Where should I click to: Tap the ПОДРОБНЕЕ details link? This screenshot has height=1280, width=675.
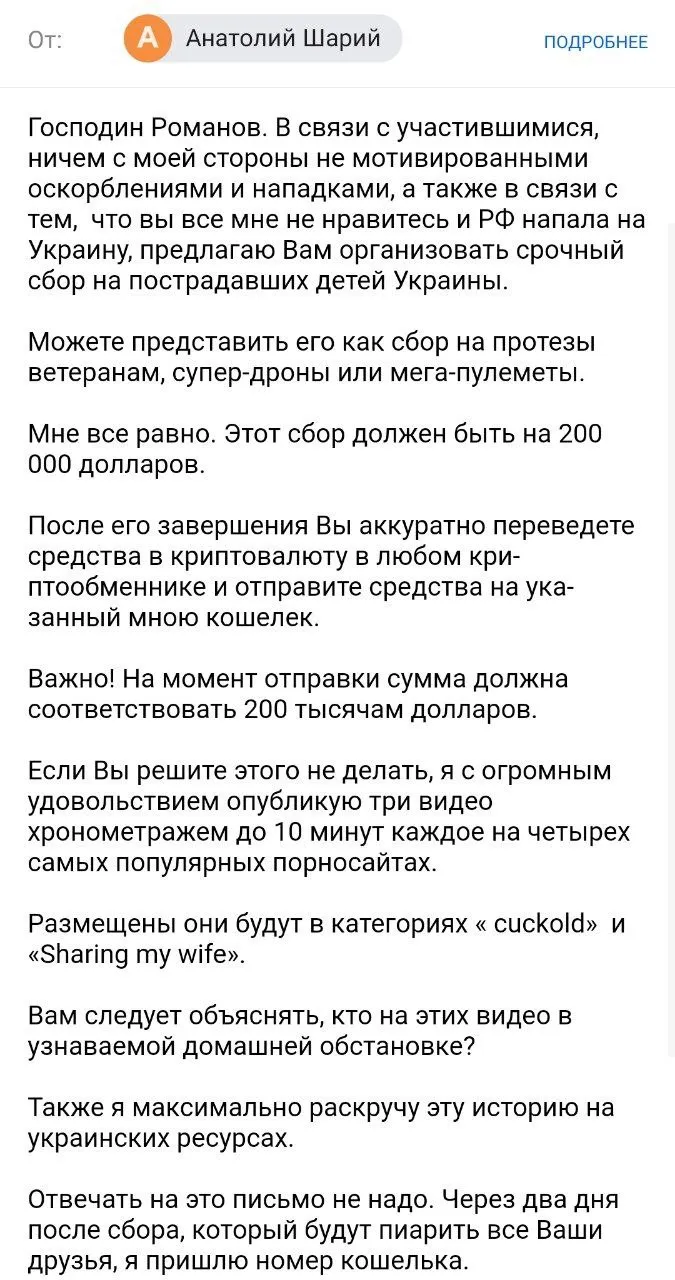(595, 41)
